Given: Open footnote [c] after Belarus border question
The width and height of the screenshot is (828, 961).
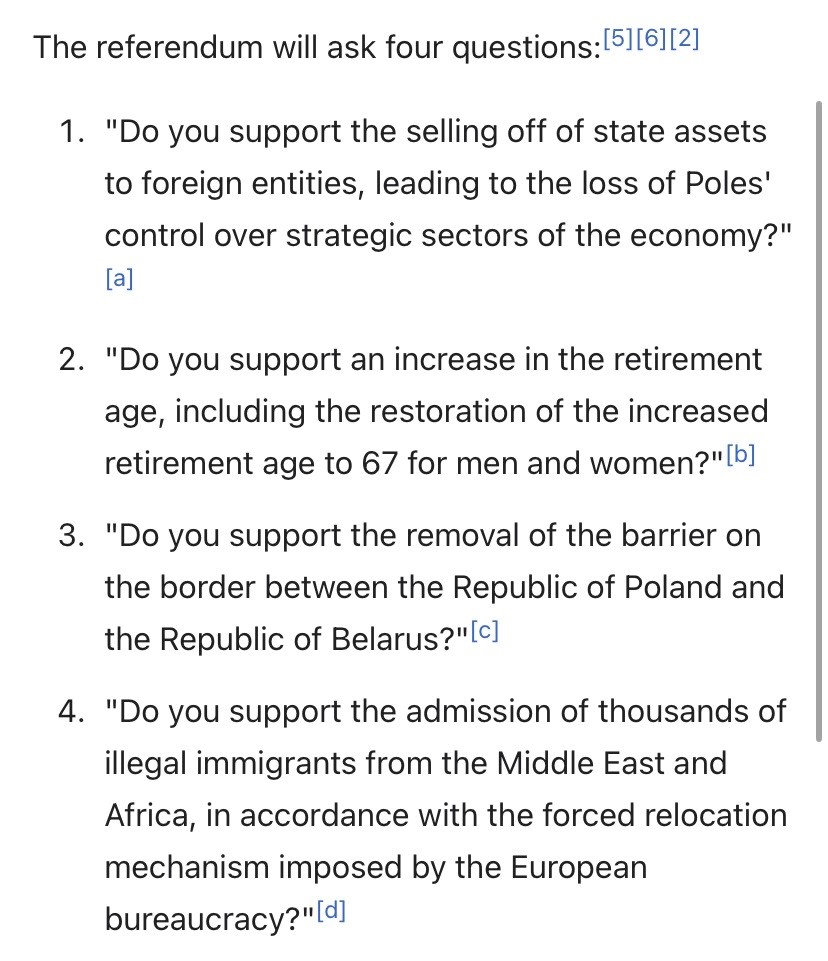Looking at the screenshot, I should point(484,631).
